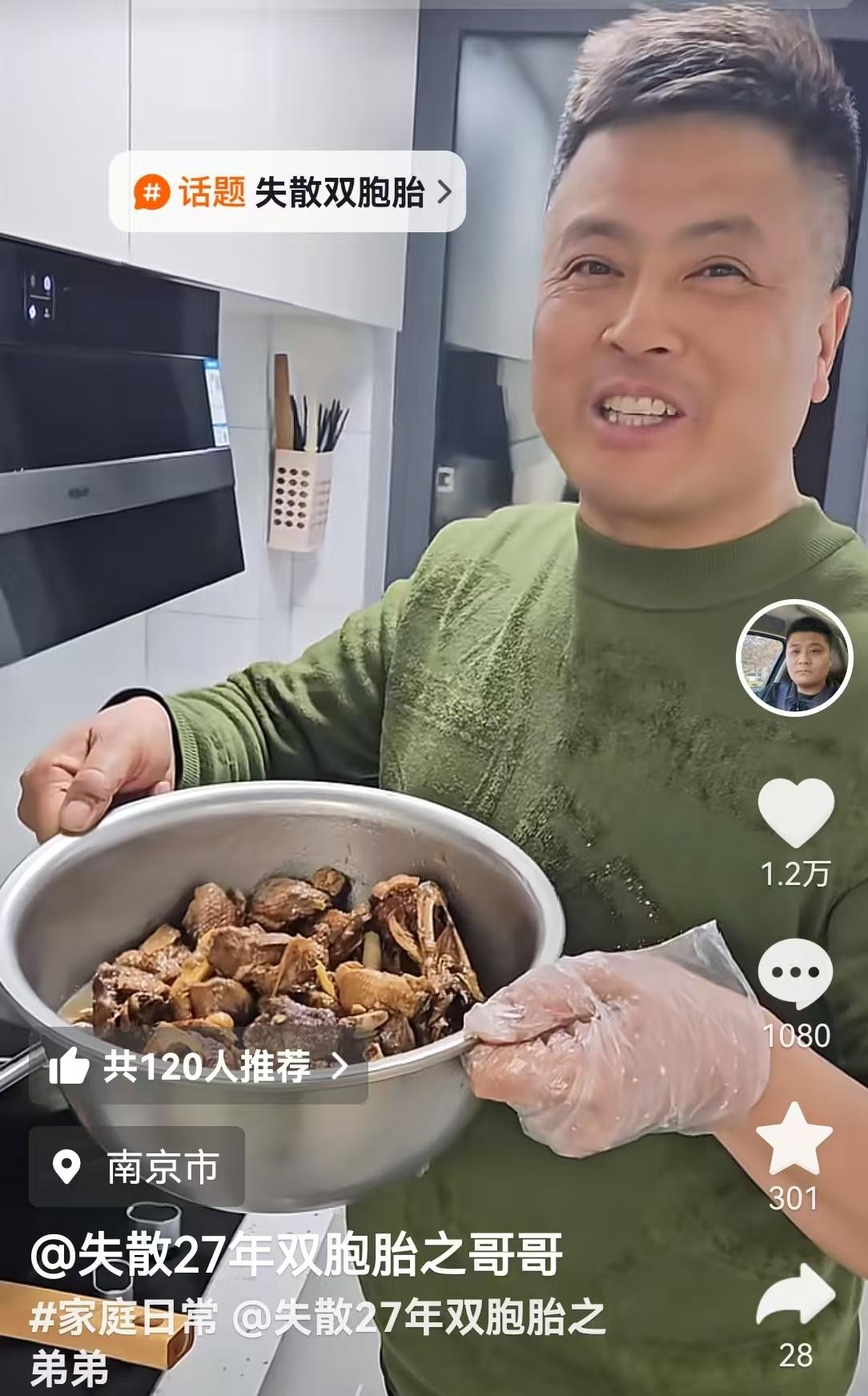The image size is (868, 1396).
Task: Share this video
Action: coord(794,1297)
